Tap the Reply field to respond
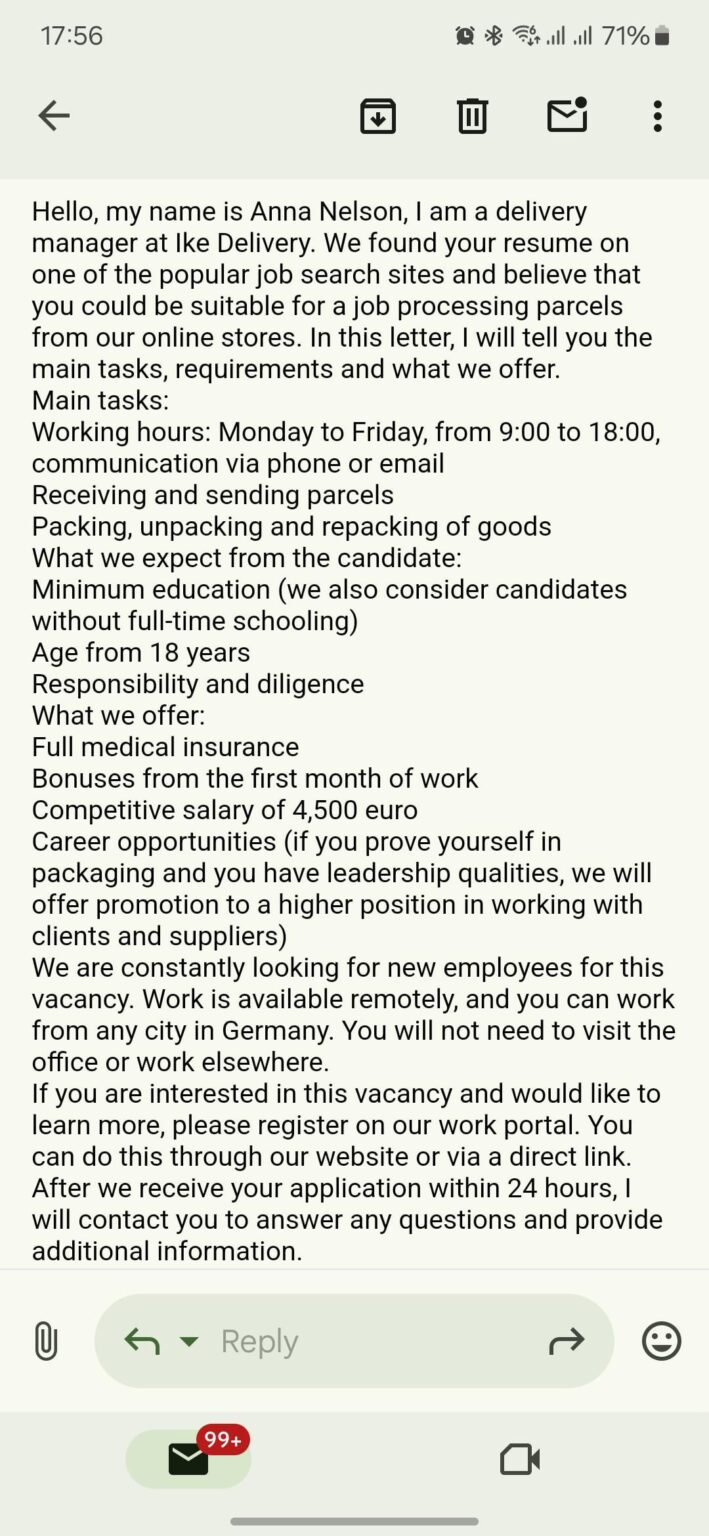 [354, 1341]
